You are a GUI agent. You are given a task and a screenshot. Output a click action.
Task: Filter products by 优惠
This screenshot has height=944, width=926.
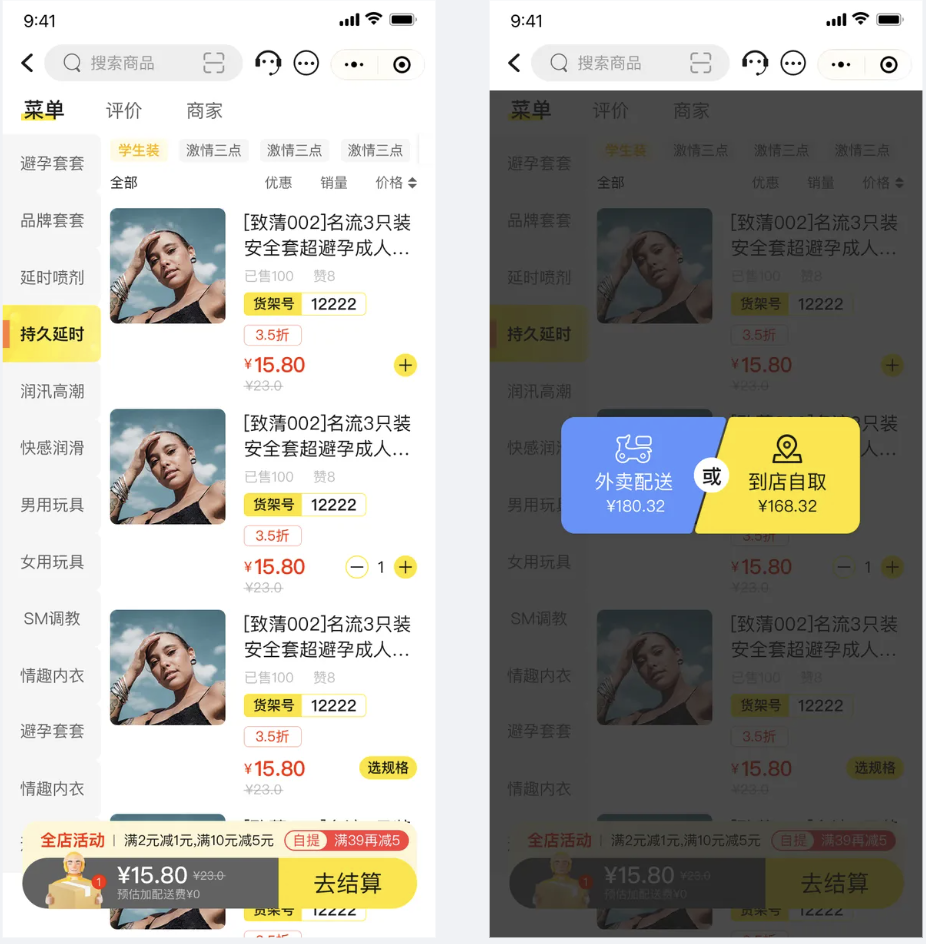(x=278, y=183)
